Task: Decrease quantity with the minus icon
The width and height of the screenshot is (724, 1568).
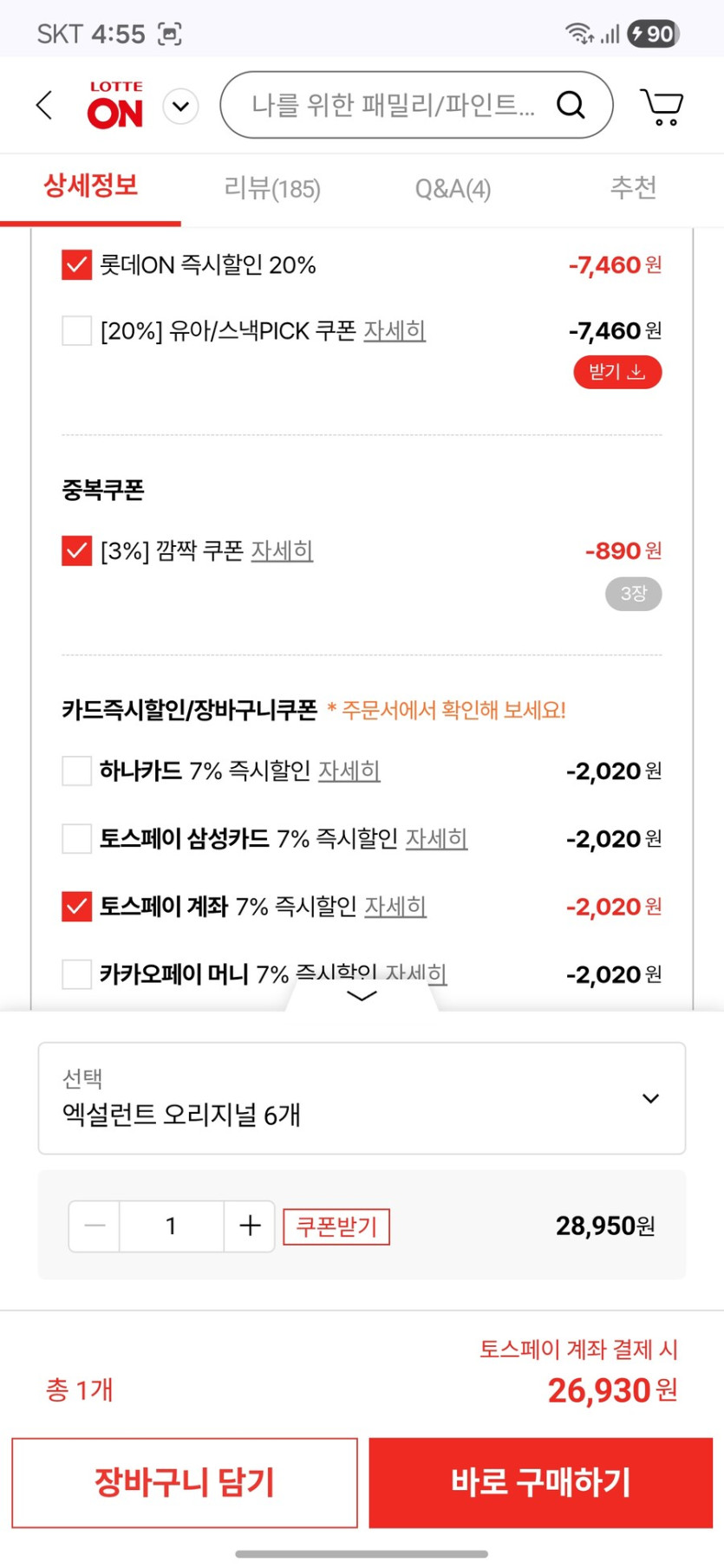Action: [x=94, y=1226]
